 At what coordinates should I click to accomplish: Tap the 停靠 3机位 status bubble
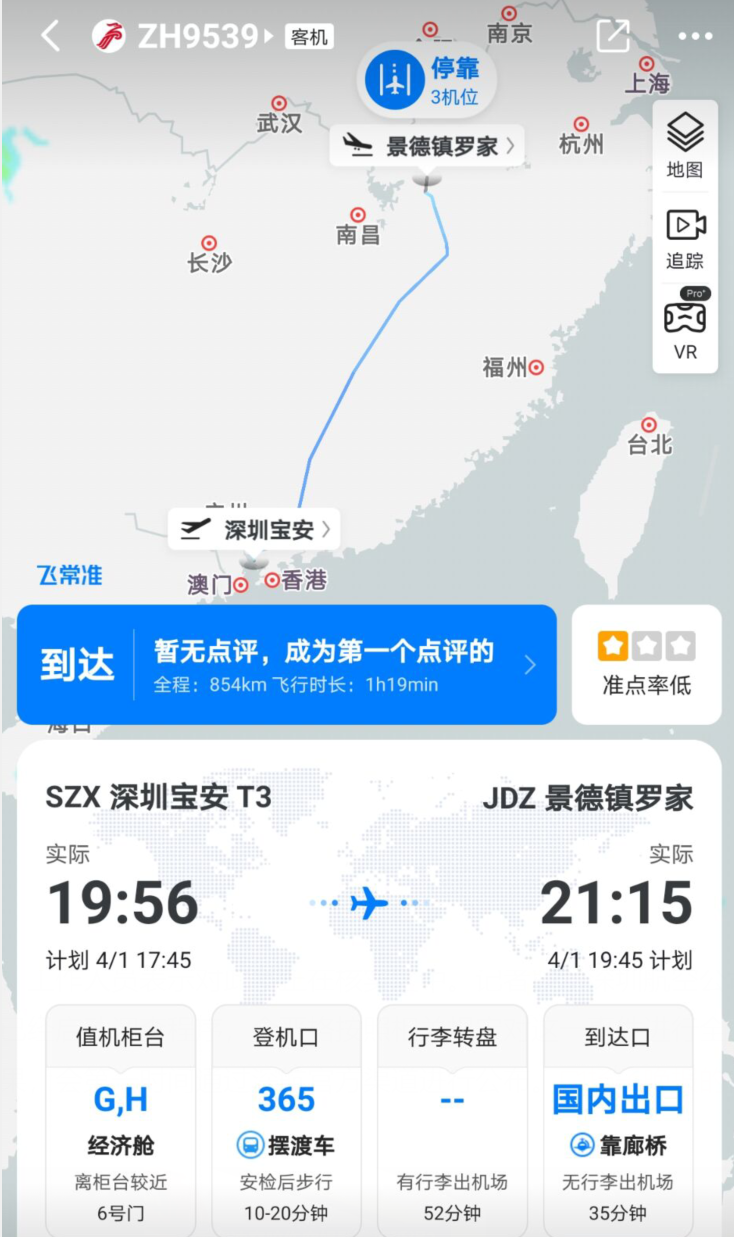[x=427, y=78]
